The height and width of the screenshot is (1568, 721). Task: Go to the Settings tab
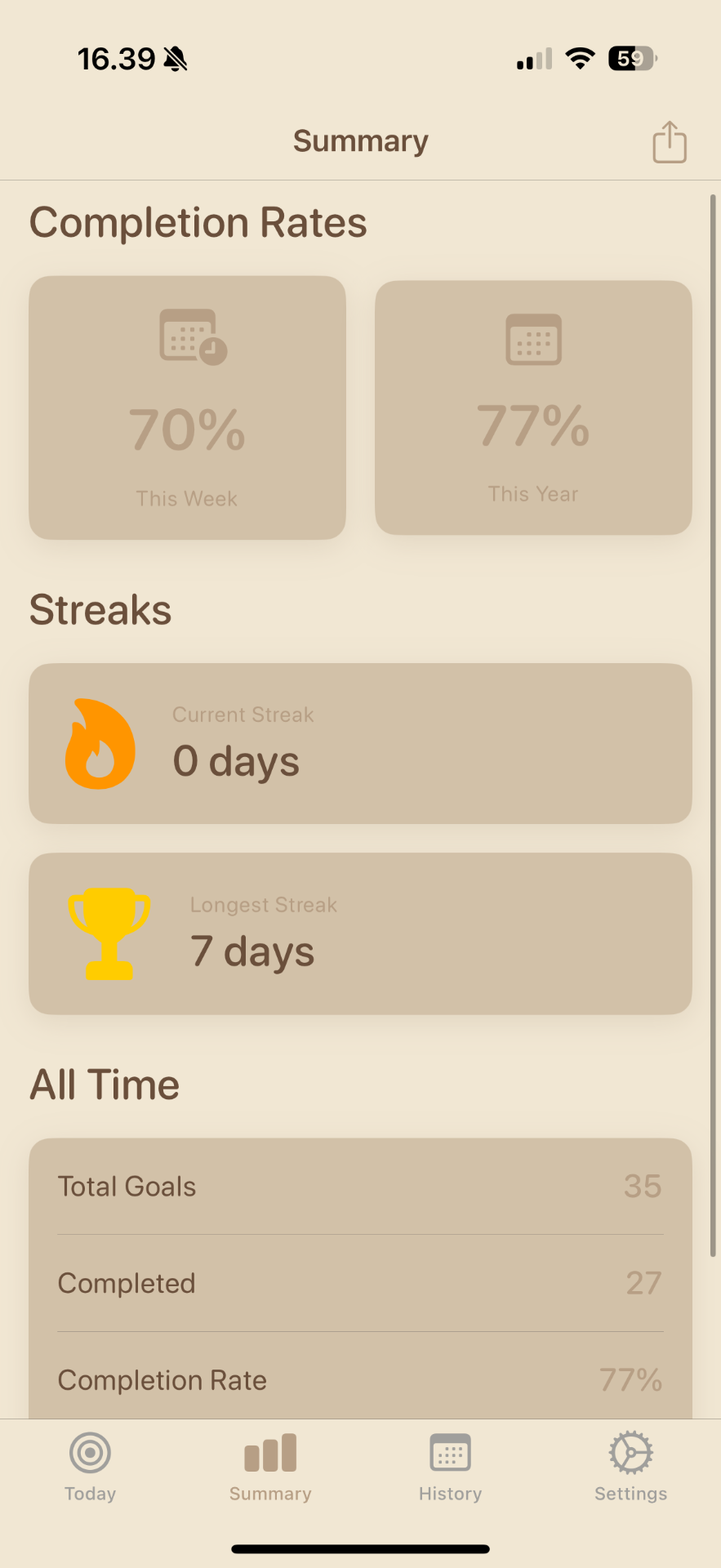[x=630, y=1467]
